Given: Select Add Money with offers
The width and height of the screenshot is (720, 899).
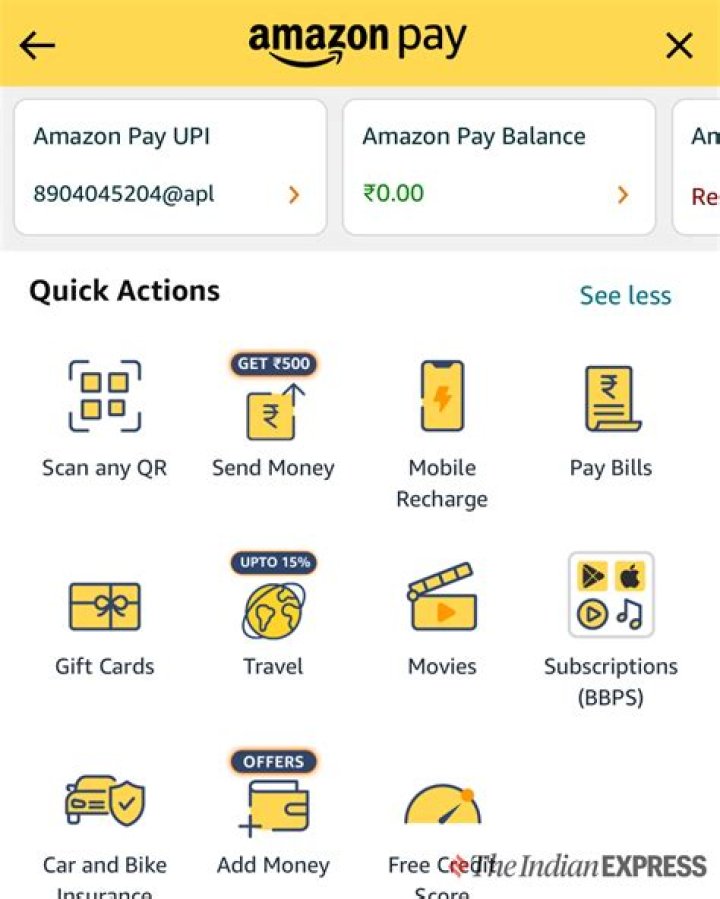Looking at the screenshot, I should (x=273, y=820).
